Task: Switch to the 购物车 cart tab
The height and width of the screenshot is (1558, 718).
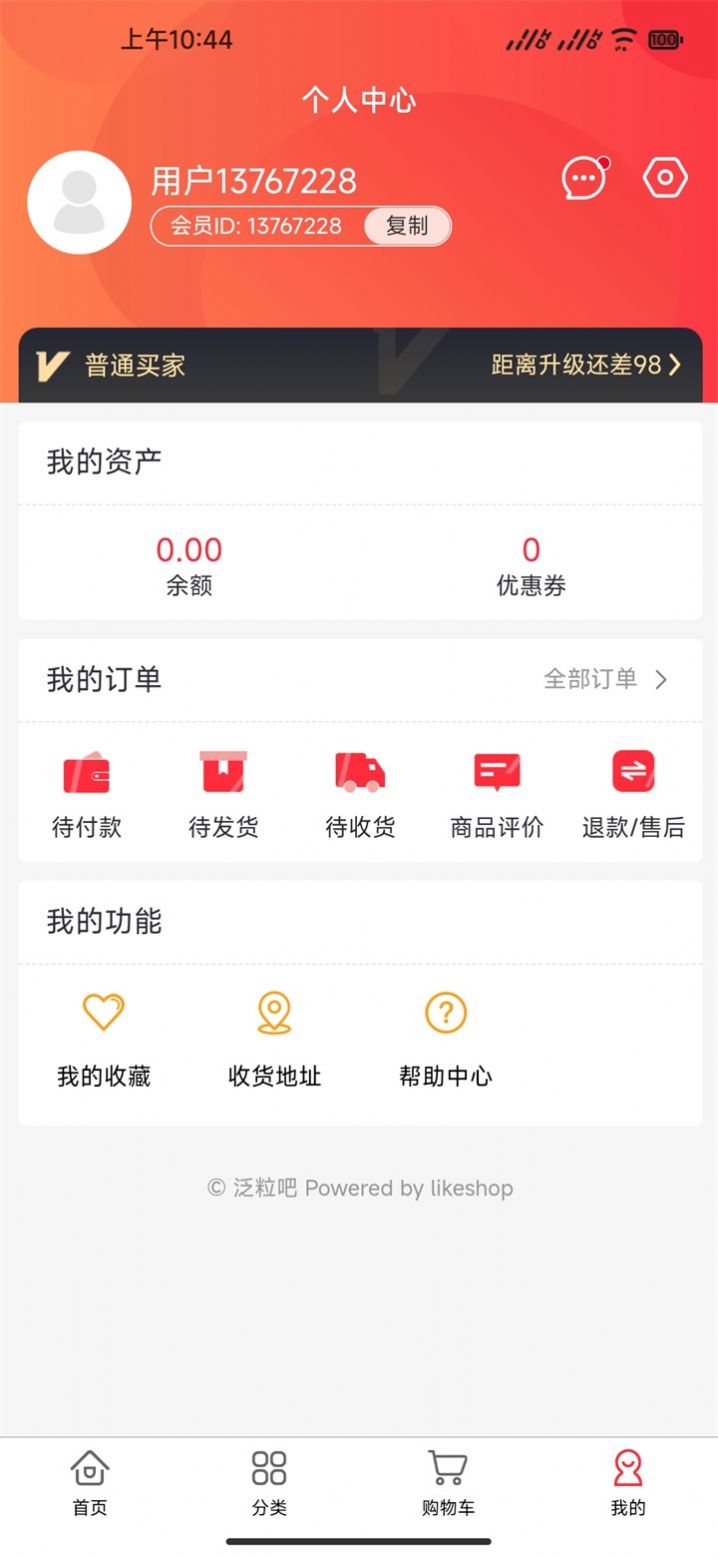Action: [x=448, y=1483]
